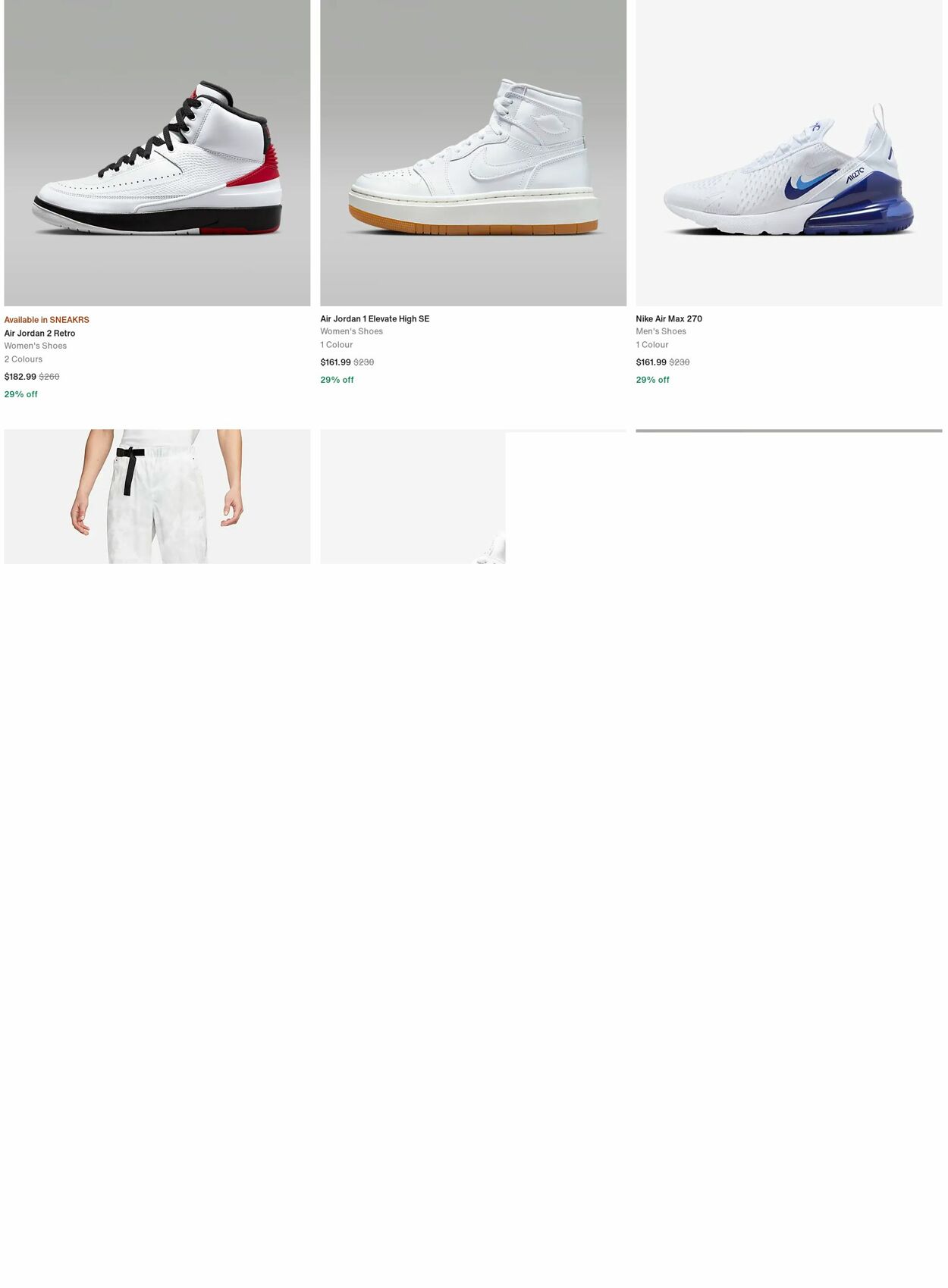Viewport: 948px width, 1288px height.
Task: View the 1 Colour option for Air Max 270
Action: click(x=651, y=344)
